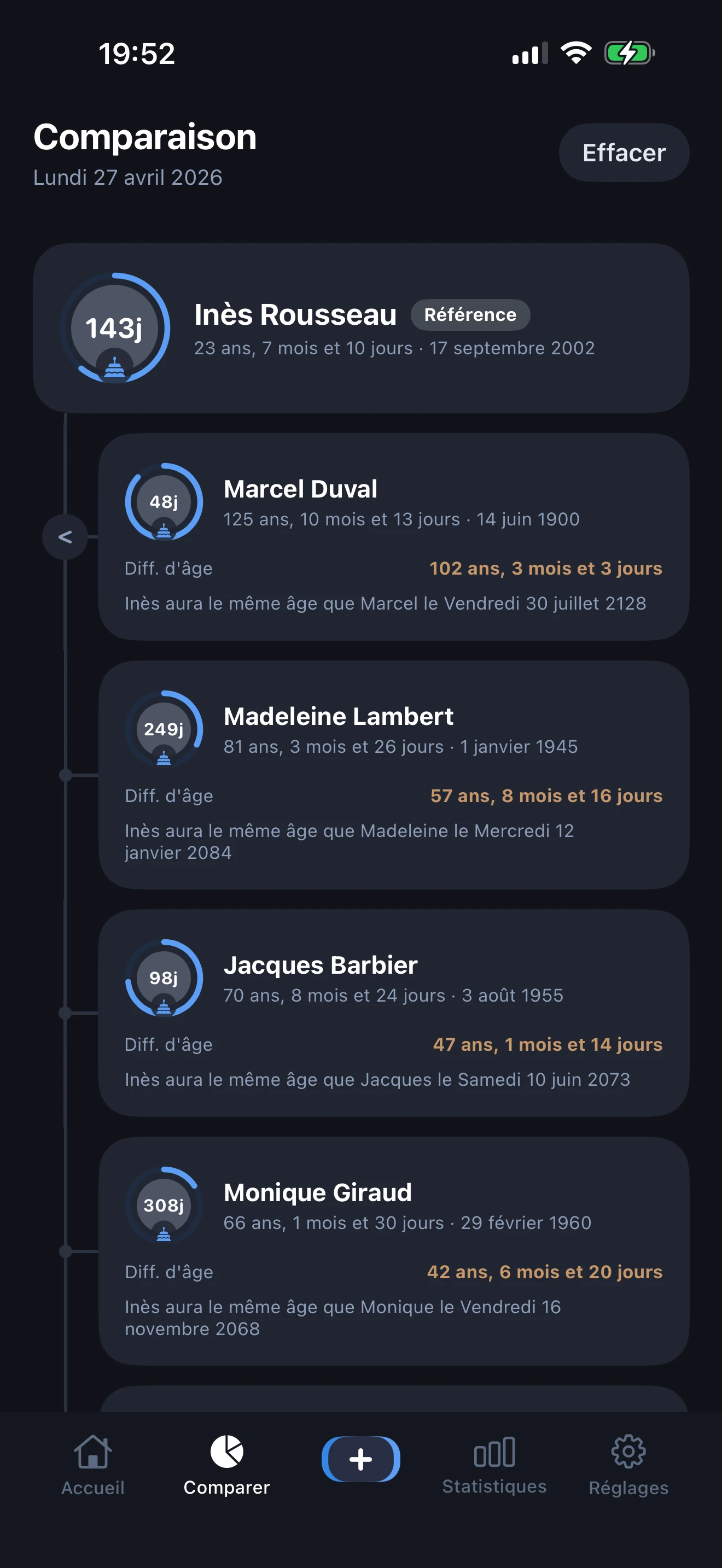Switch to the Statistiques tab

(494, 1465)
